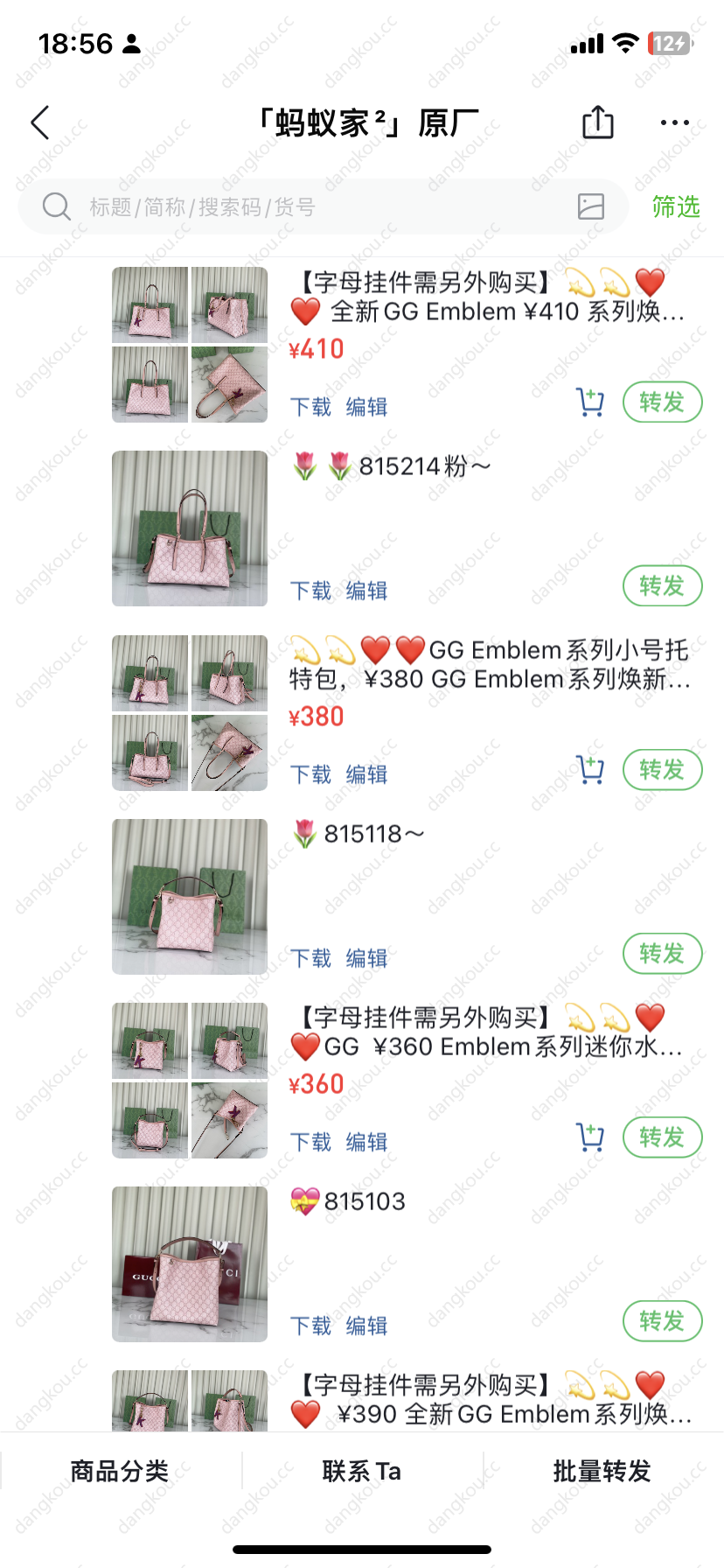Screen dimensions: 724x1568
Task: Edit the 815214粉 post
Action: point(366,591)
